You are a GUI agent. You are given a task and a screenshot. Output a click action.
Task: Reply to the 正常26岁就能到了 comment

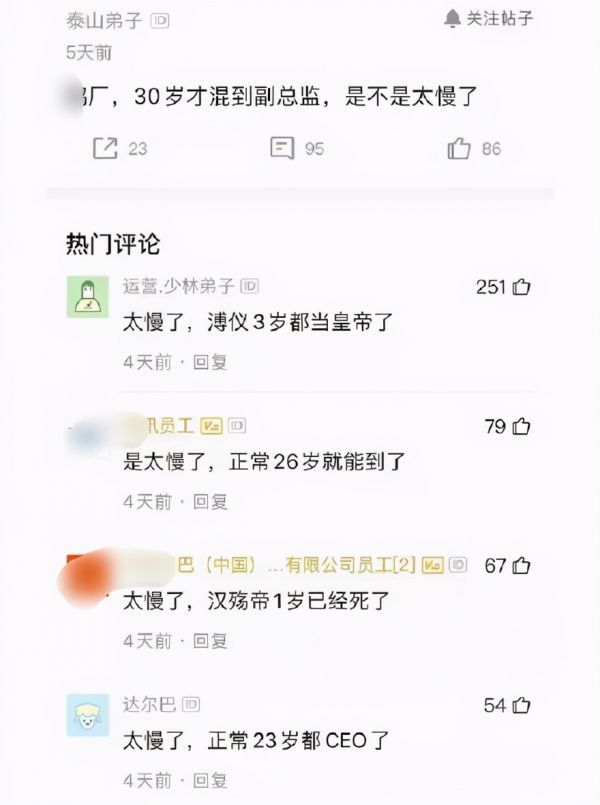click(210, 501)
